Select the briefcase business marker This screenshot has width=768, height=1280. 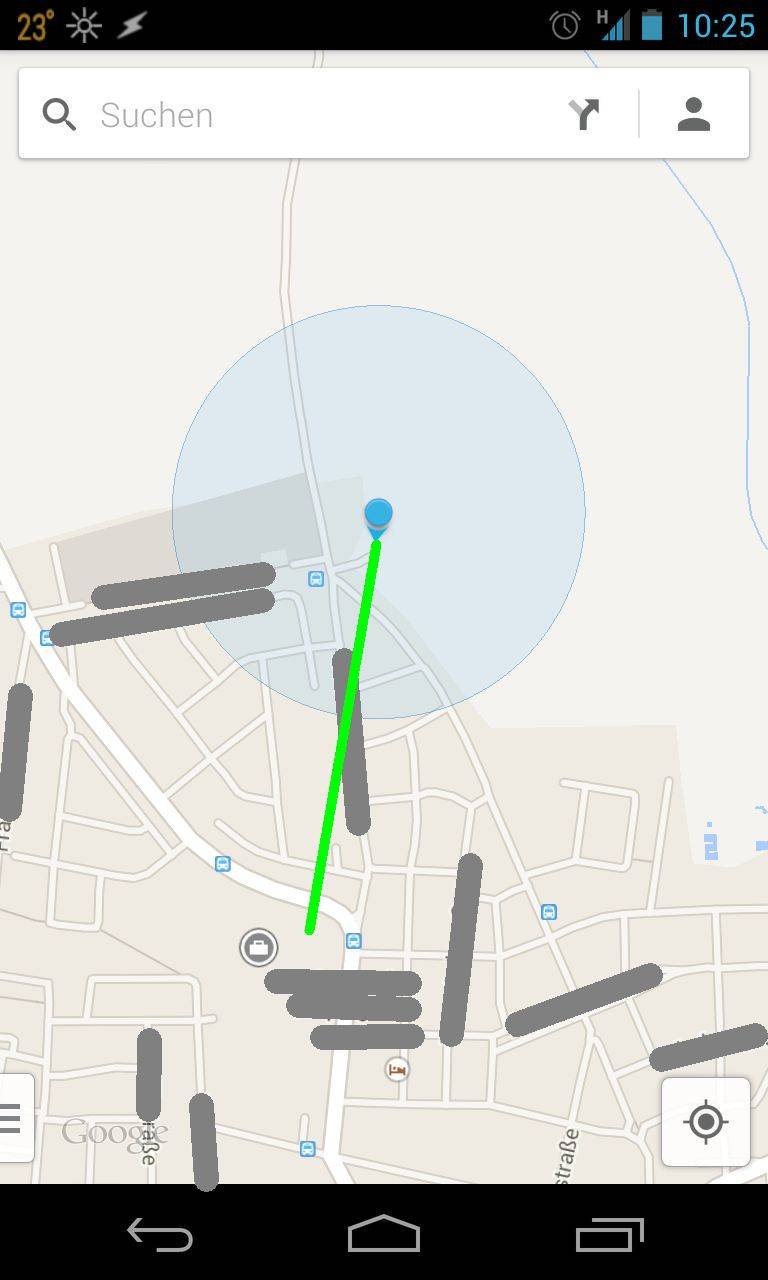pos(258,946)
